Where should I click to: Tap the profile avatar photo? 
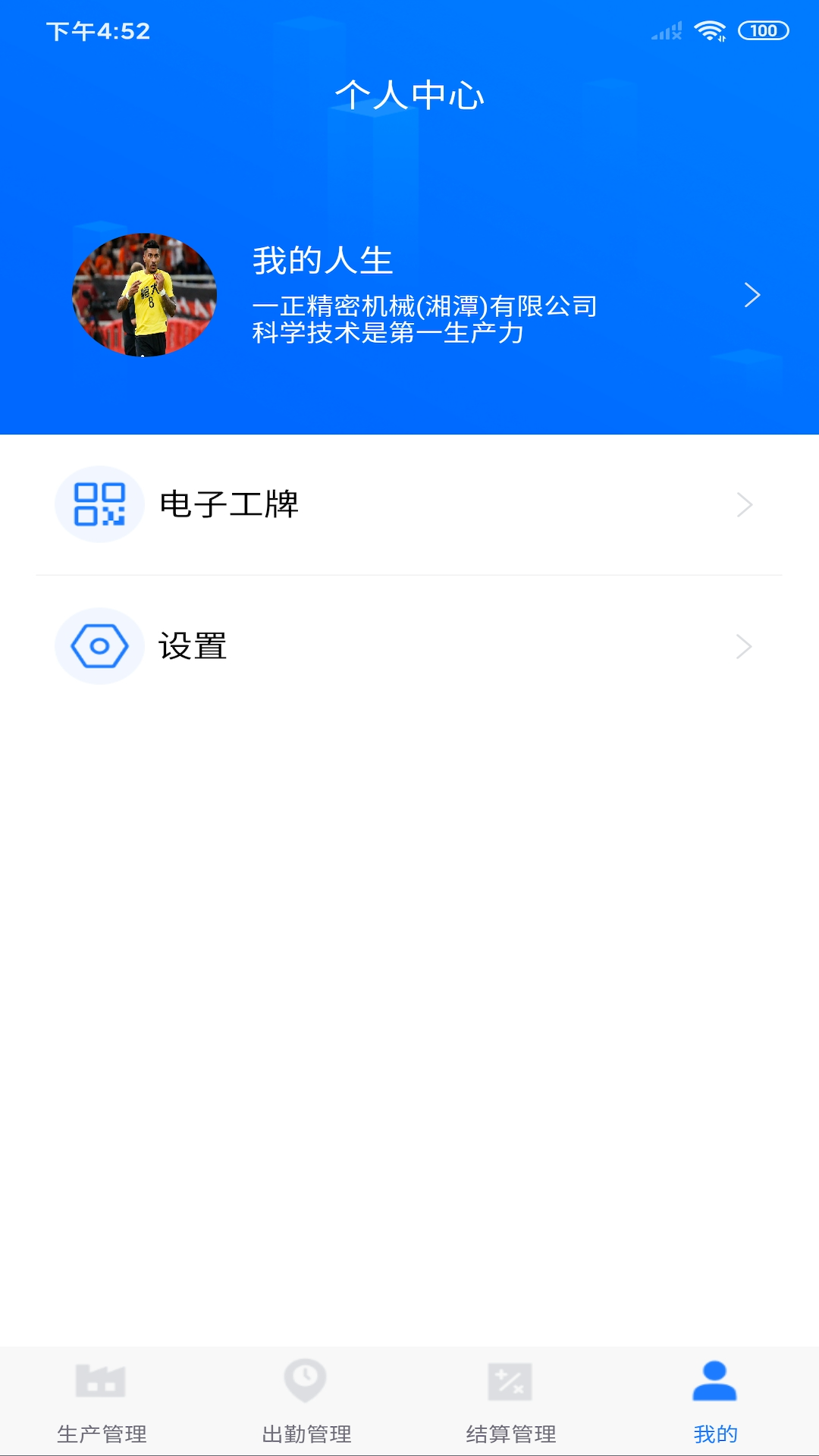144,295
